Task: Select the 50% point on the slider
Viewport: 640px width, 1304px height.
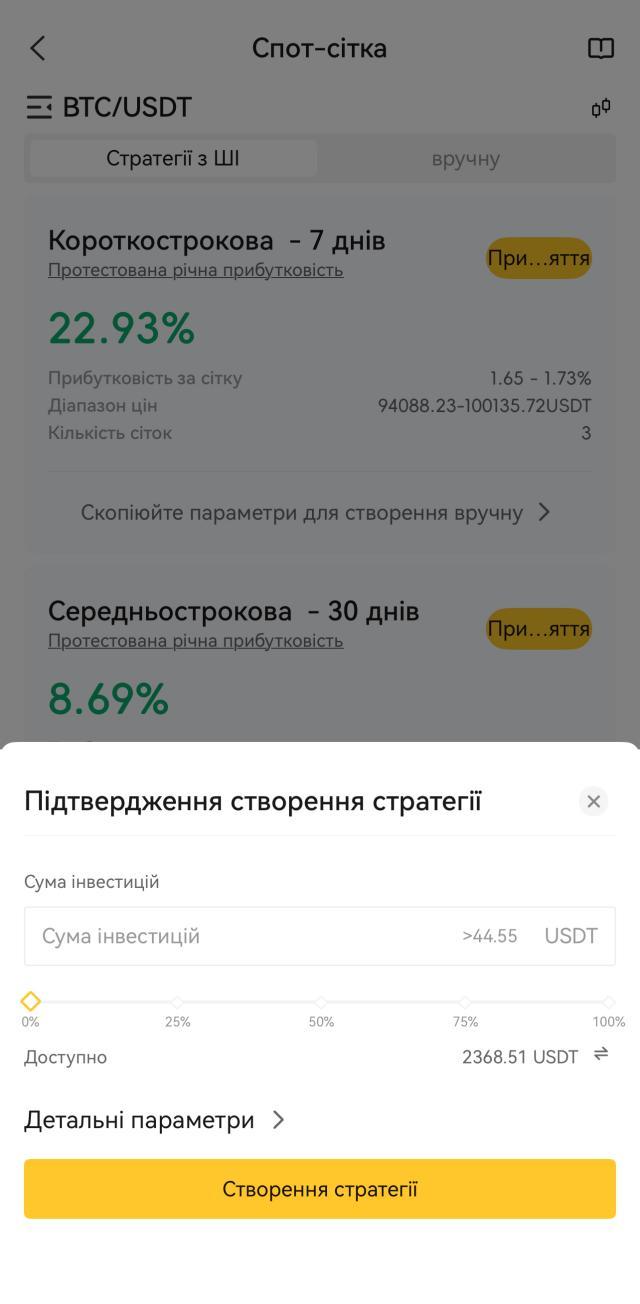Action: point(321,1001)
